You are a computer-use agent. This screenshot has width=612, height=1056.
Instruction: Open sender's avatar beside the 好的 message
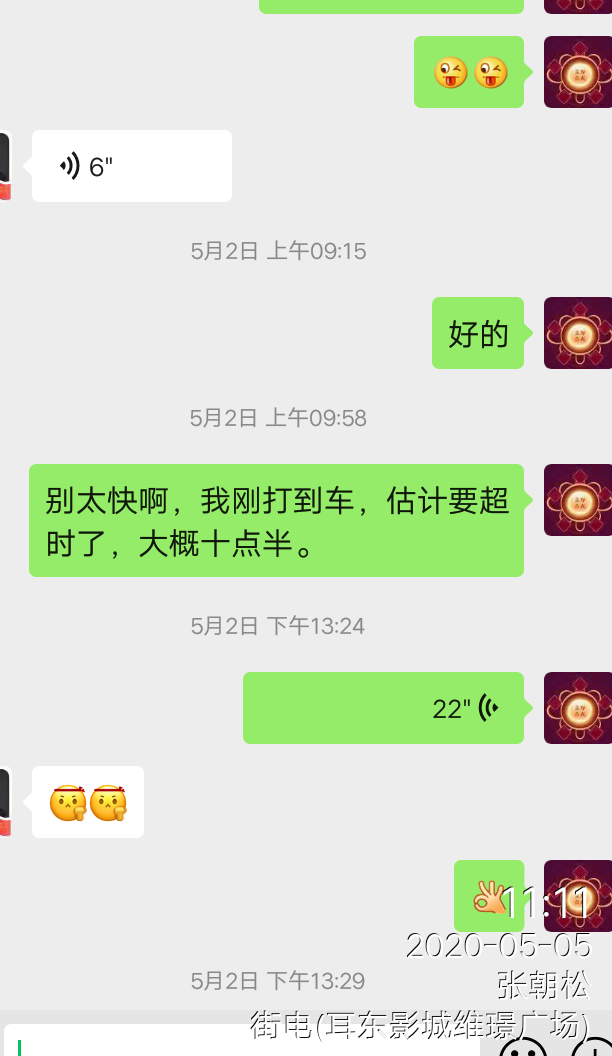(577, 333)
